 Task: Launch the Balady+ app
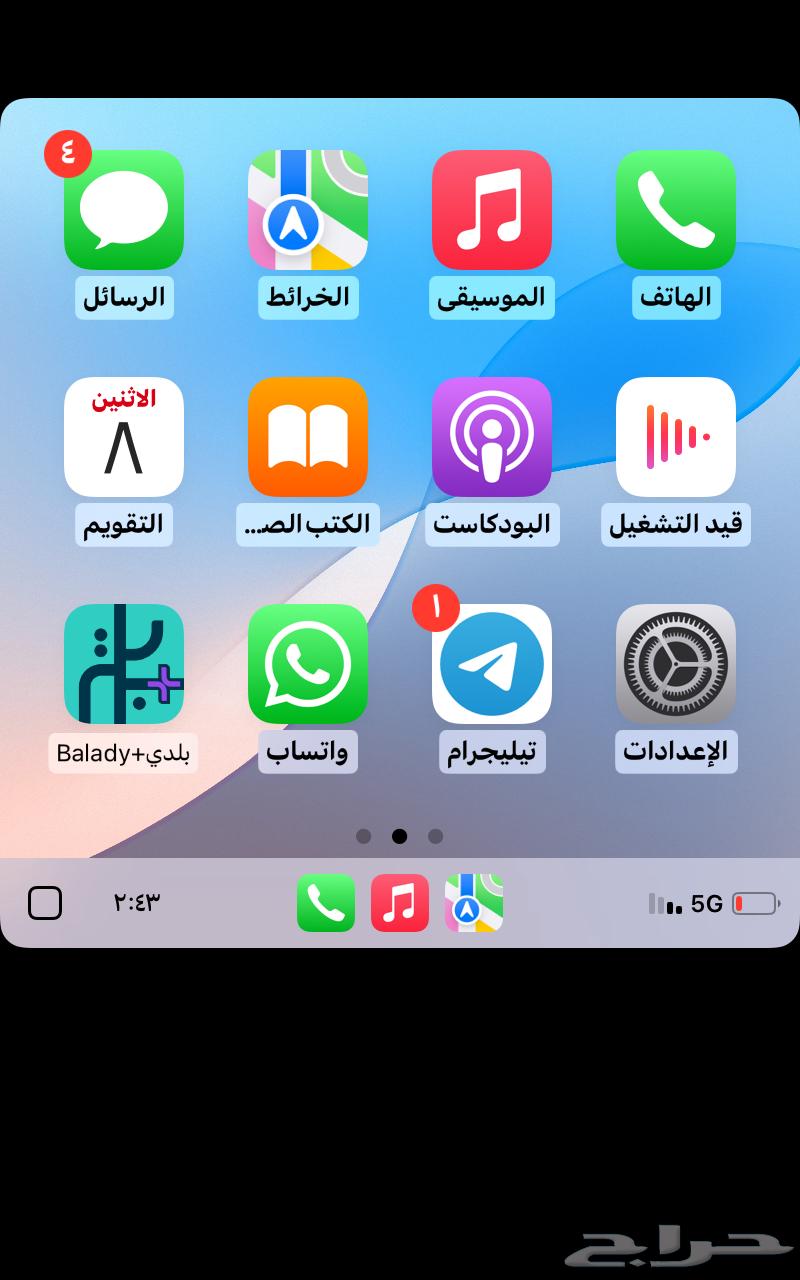(124, 664)
